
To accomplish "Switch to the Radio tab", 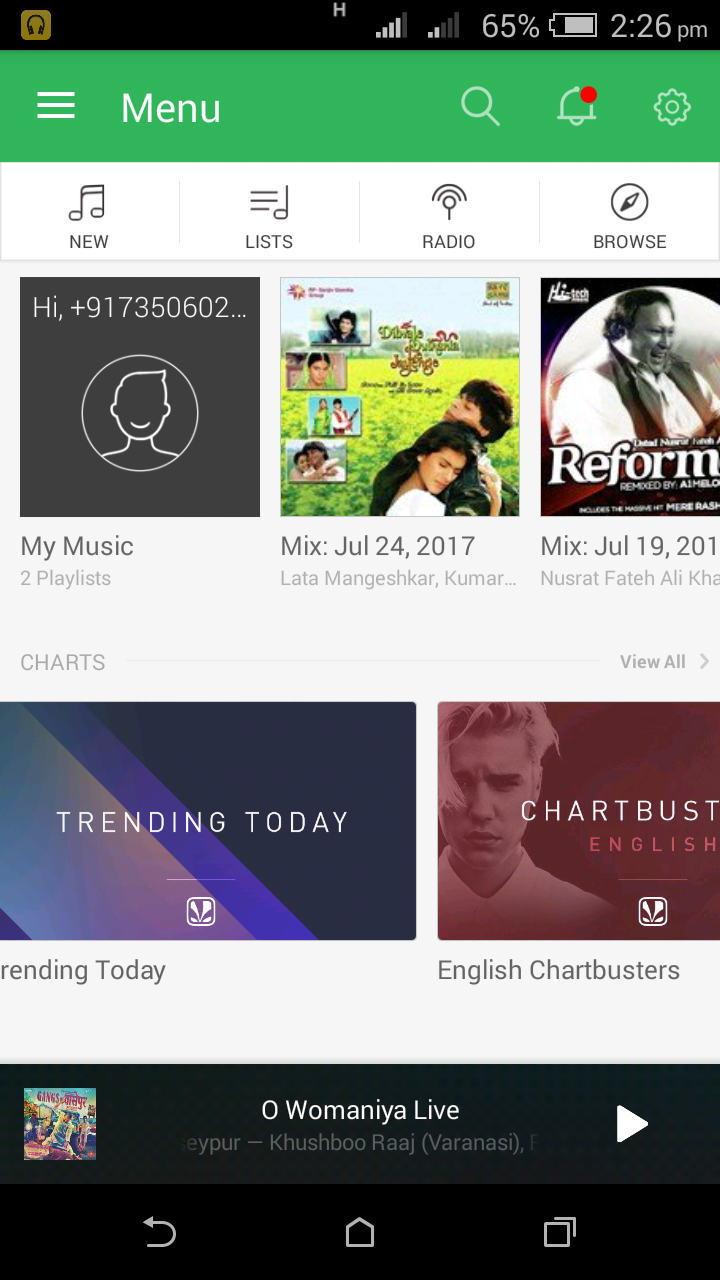I will pyautogui.click(x=449, y=216).
